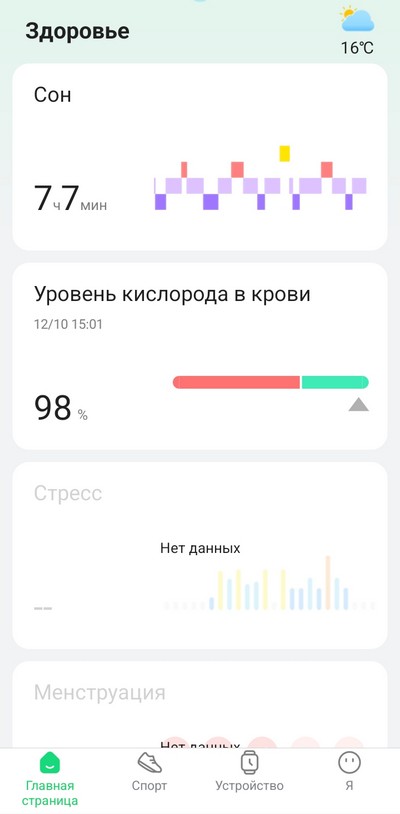Switch to the Спорт tab
Screen dimensions: 400x814
(x=149, y=772)
